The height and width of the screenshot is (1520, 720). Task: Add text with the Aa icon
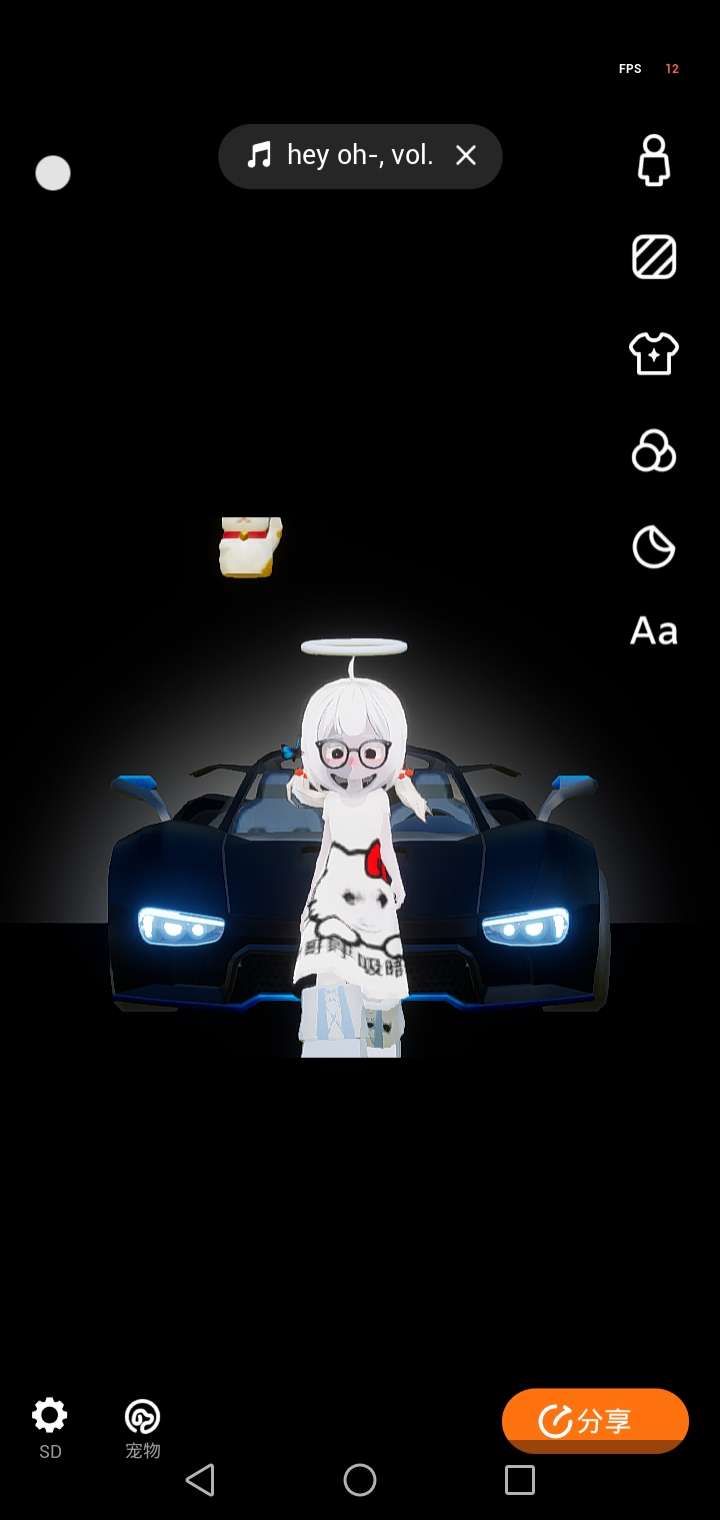[x=654, y=631]
